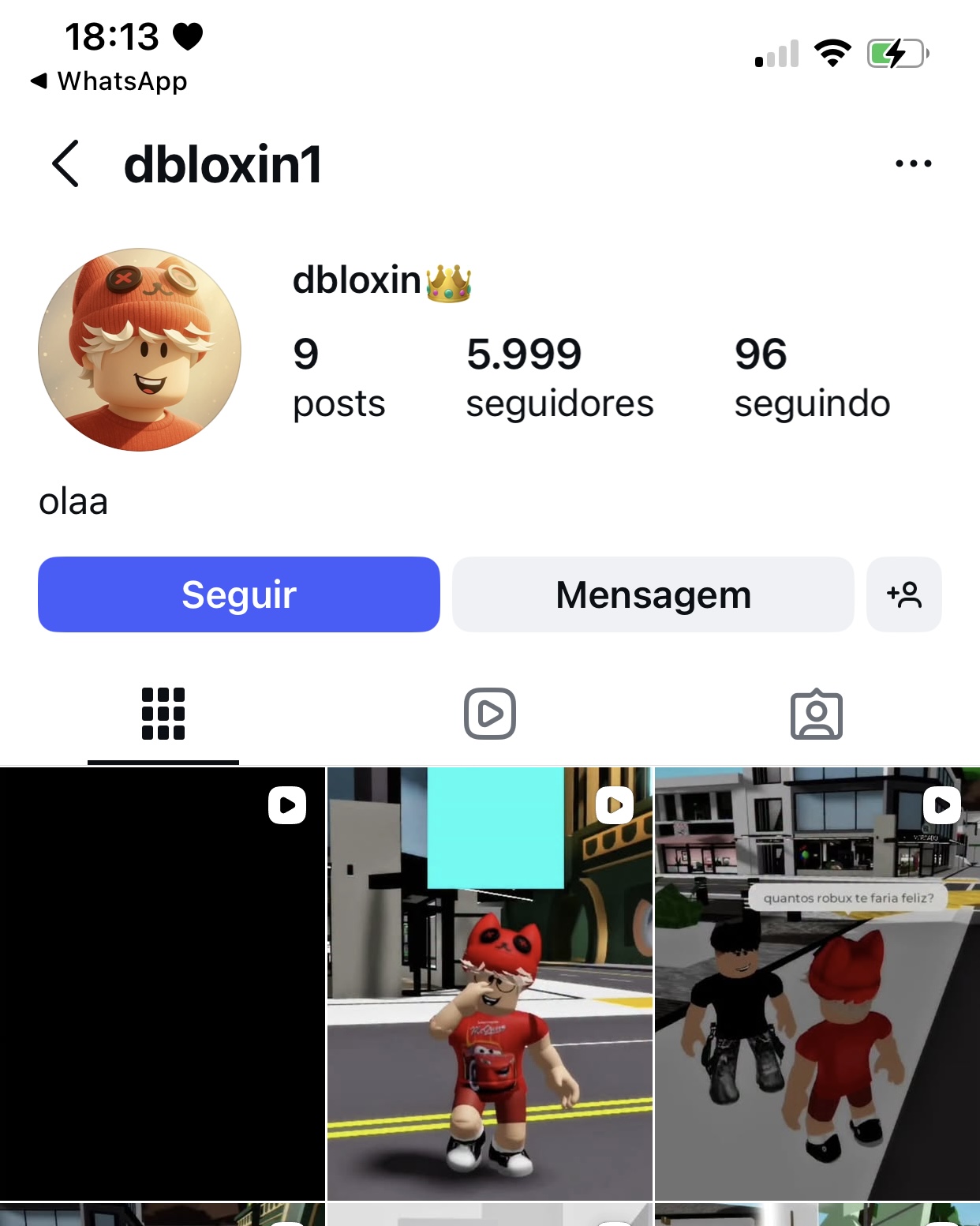Viewport: 980px width, 1226px height.
Task: Click the Reel play icon on first thumbnail
Action: coord(286,806)
